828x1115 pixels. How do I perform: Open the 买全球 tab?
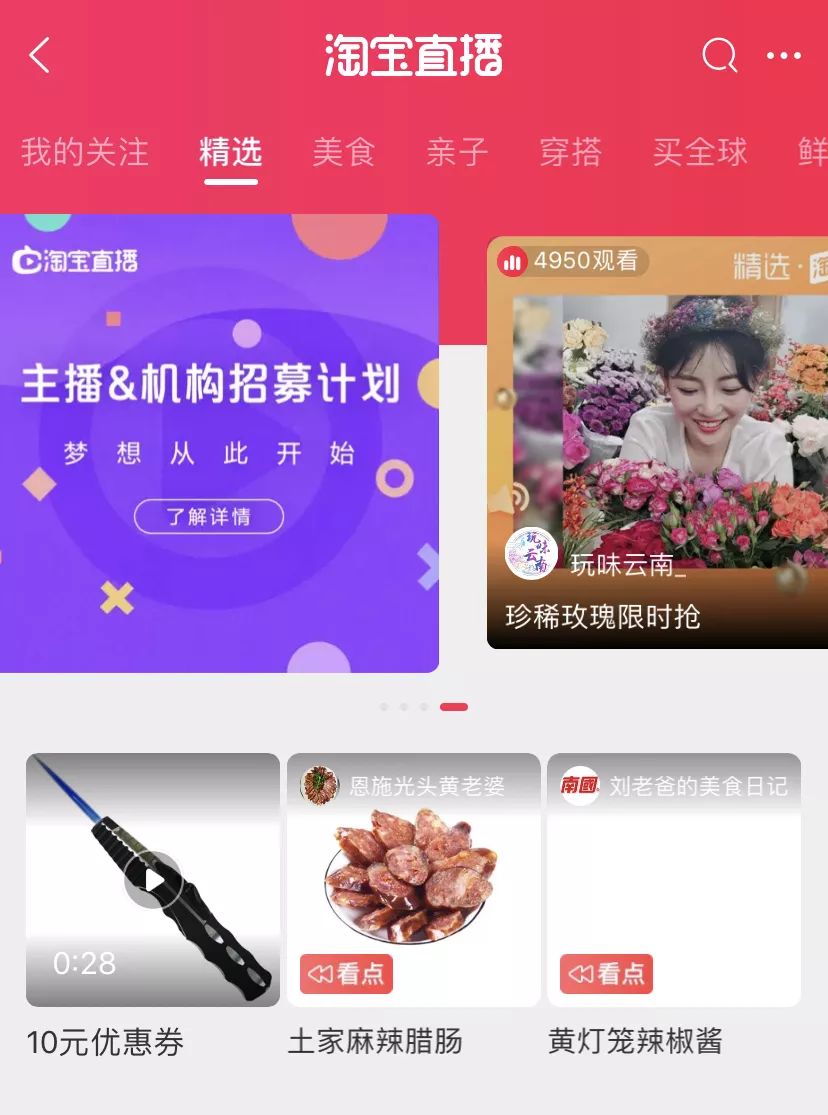click(x=700, y=152)
